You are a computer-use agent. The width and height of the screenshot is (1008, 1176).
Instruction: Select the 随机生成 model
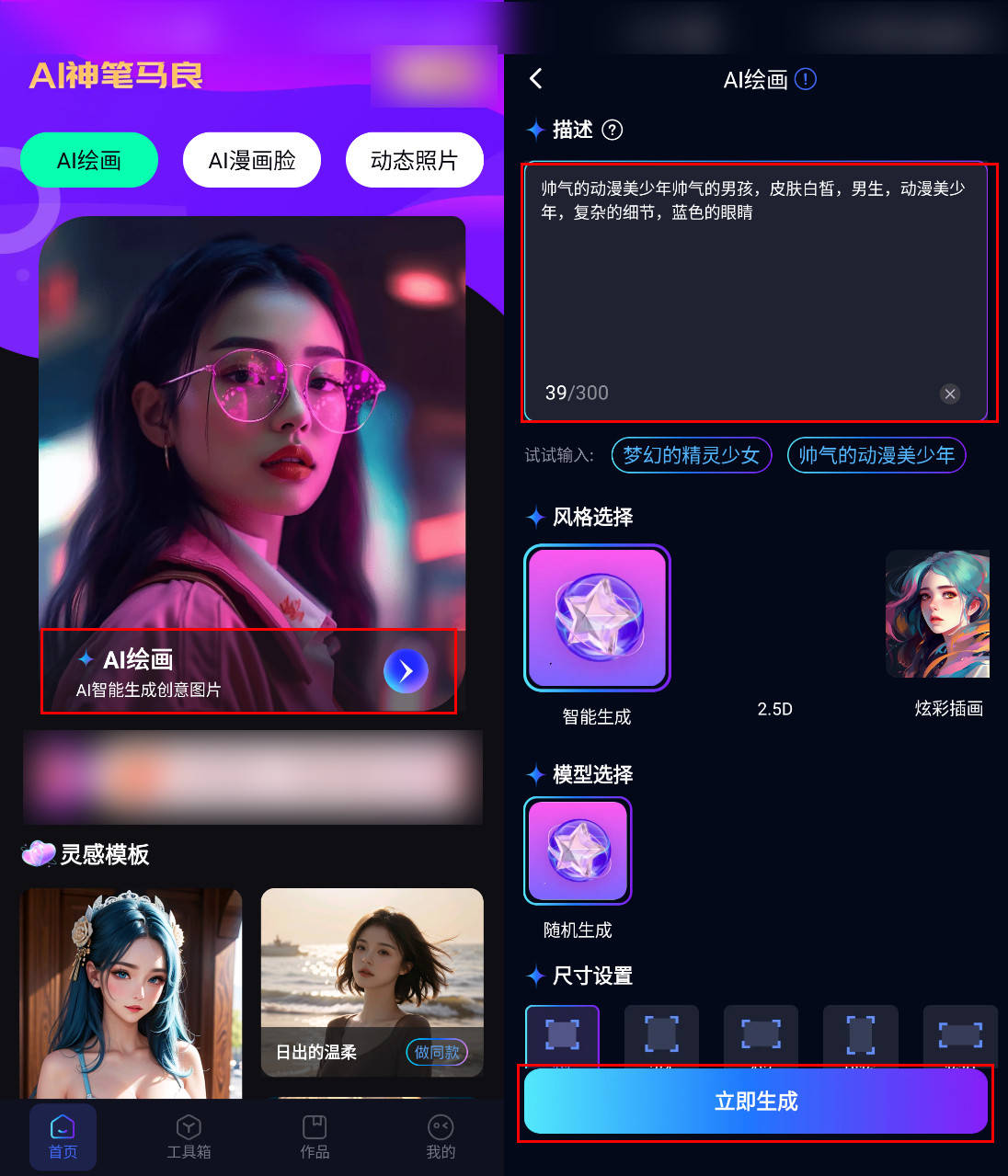click(x=578, y=851)
